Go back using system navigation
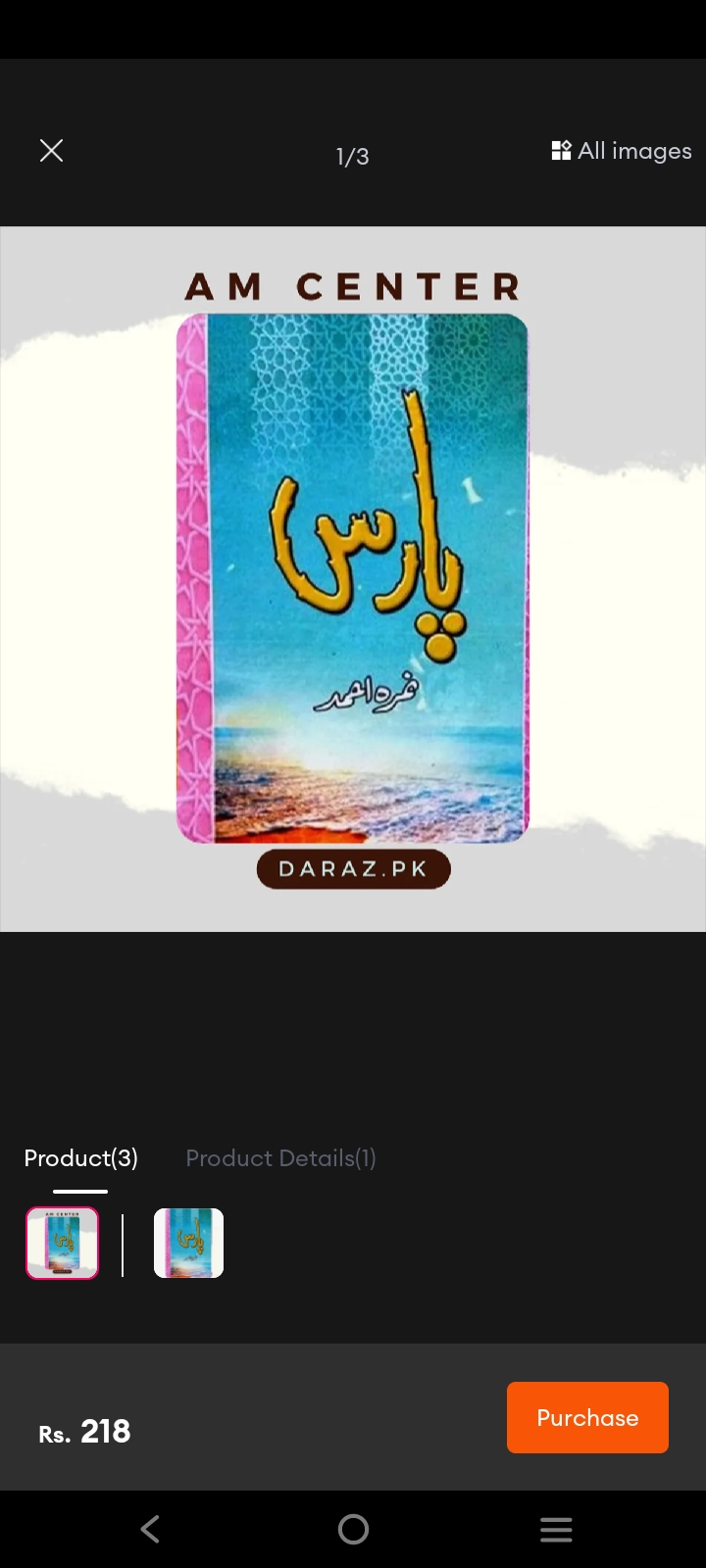Image resolution: width=706 pixels, height=1568 pixels. pos(150,1529)
